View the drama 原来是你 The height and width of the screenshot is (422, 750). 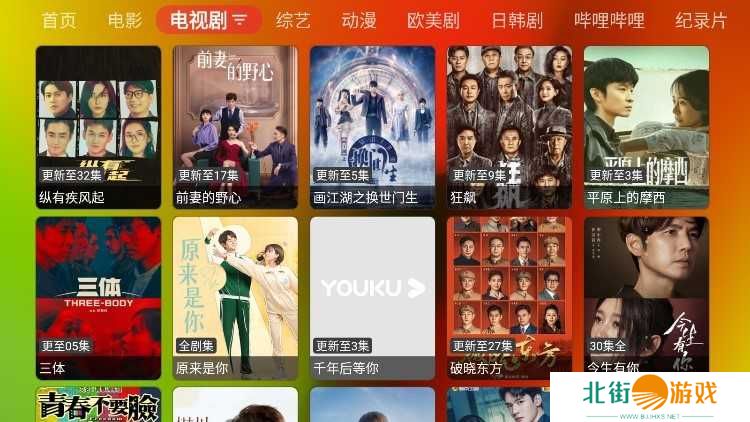[x=235, y=297]
